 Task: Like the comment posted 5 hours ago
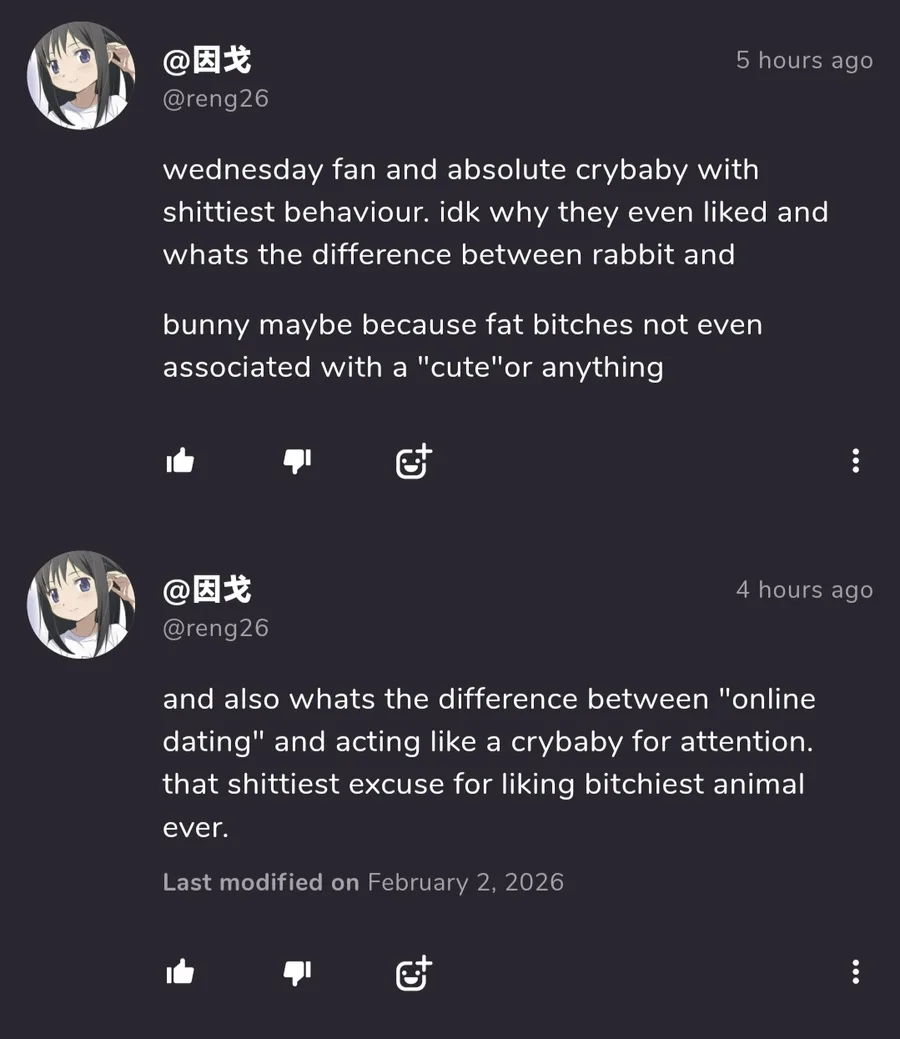180,461
